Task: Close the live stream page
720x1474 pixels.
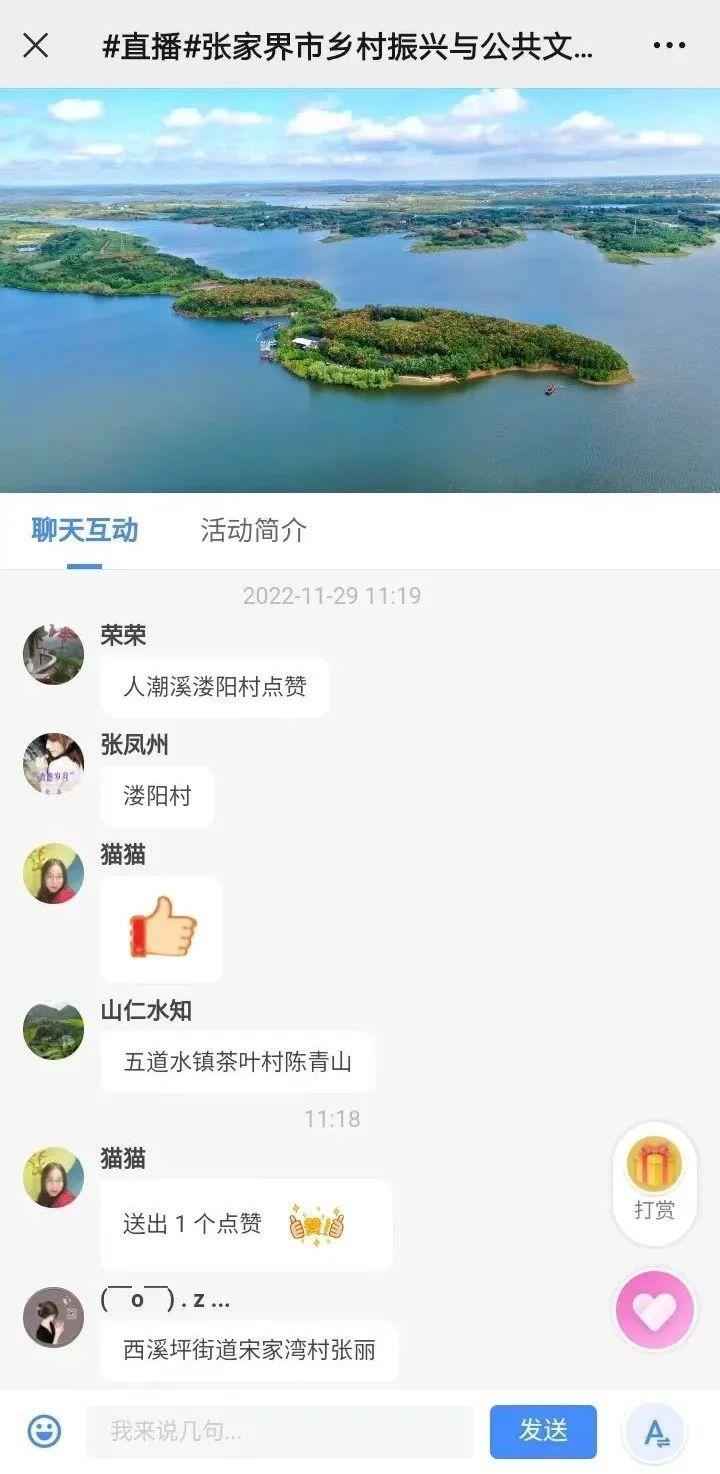Action: (x=36, y=45)
